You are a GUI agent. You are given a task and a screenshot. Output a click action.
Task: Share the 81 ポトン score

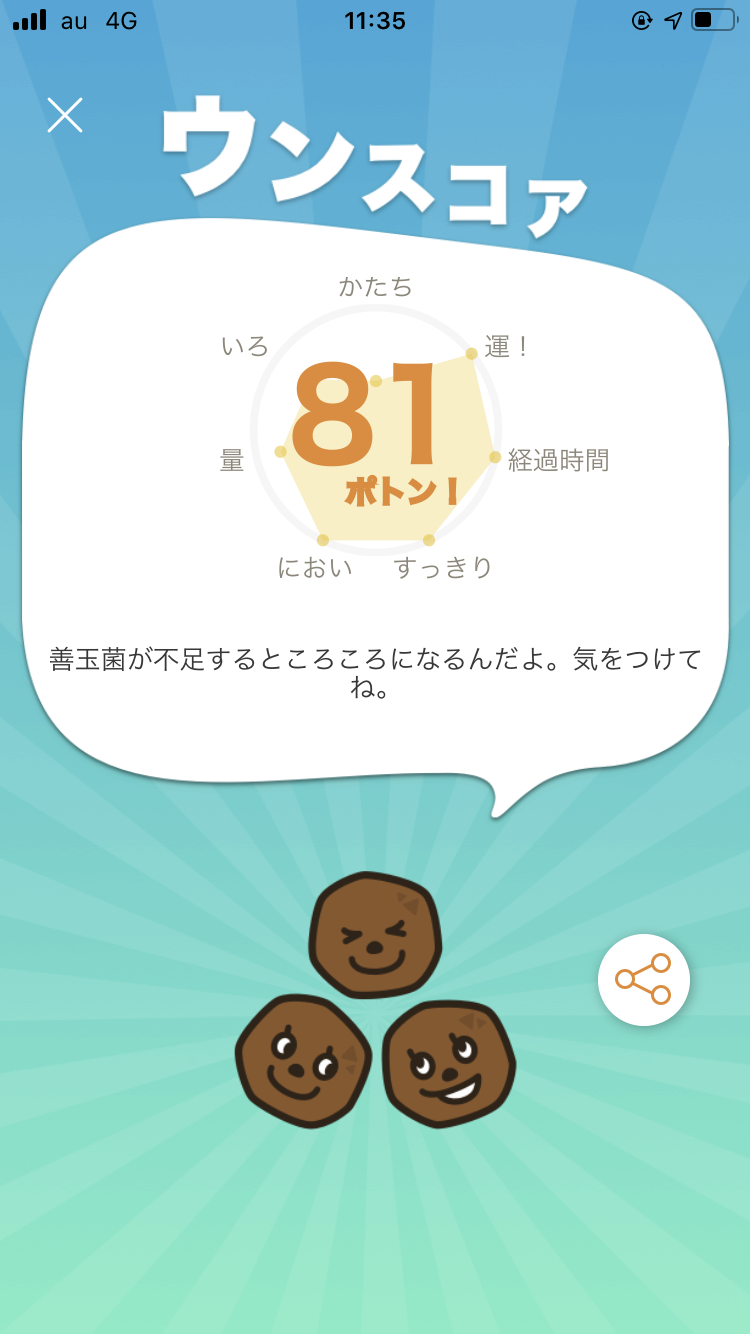643,979
